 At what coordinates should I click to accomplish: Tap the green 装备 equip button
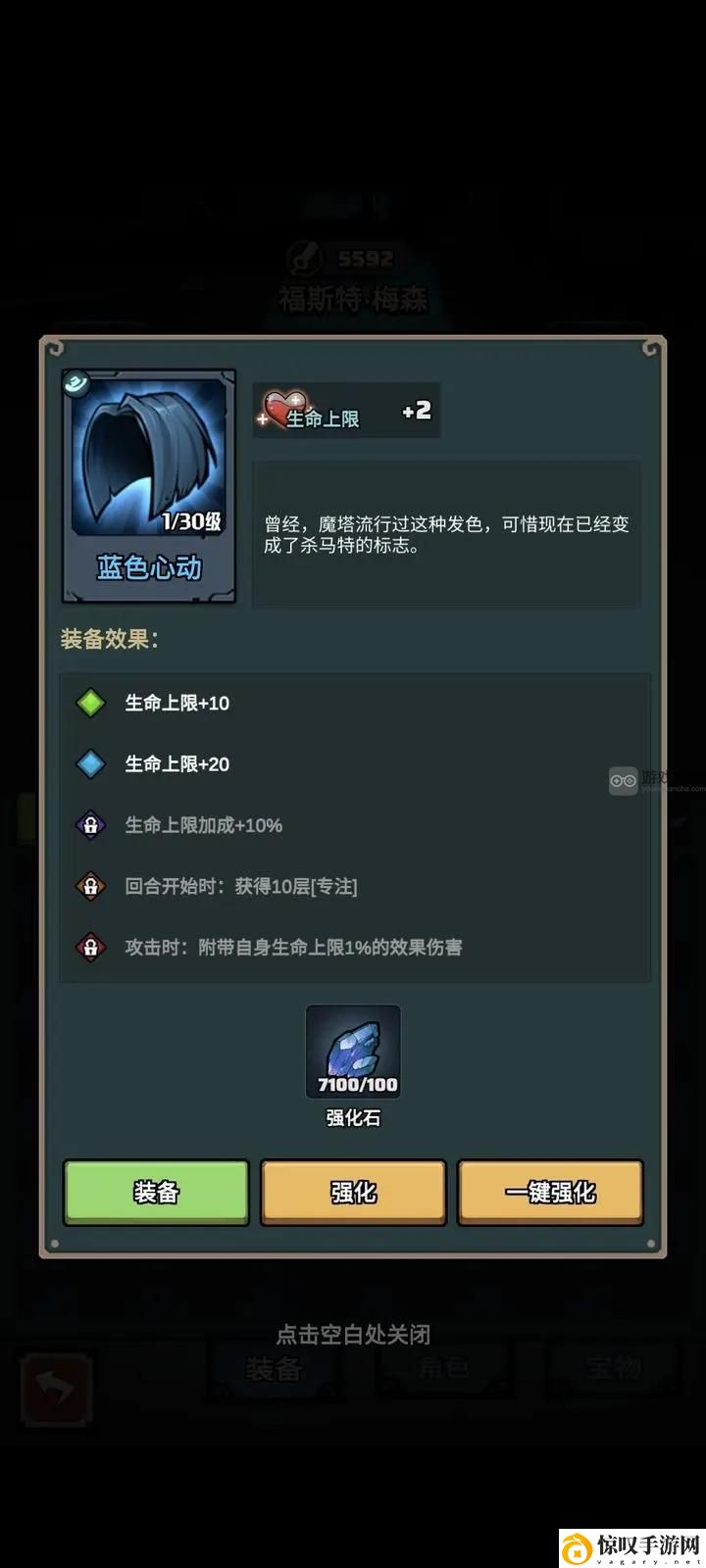click(x=156, y=1192)
